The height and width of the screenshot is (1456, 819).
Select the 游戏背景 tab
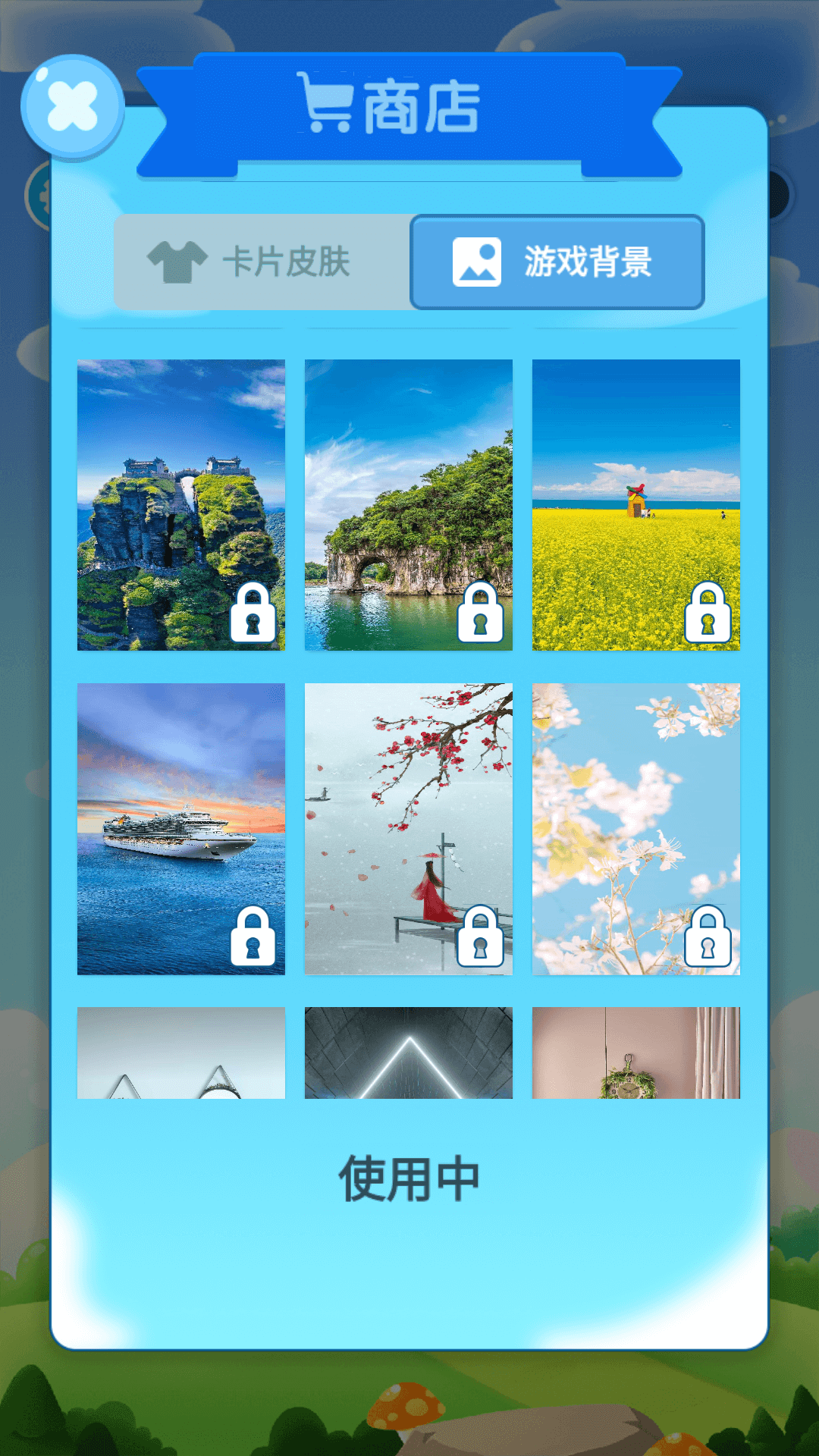coord(557,262)
